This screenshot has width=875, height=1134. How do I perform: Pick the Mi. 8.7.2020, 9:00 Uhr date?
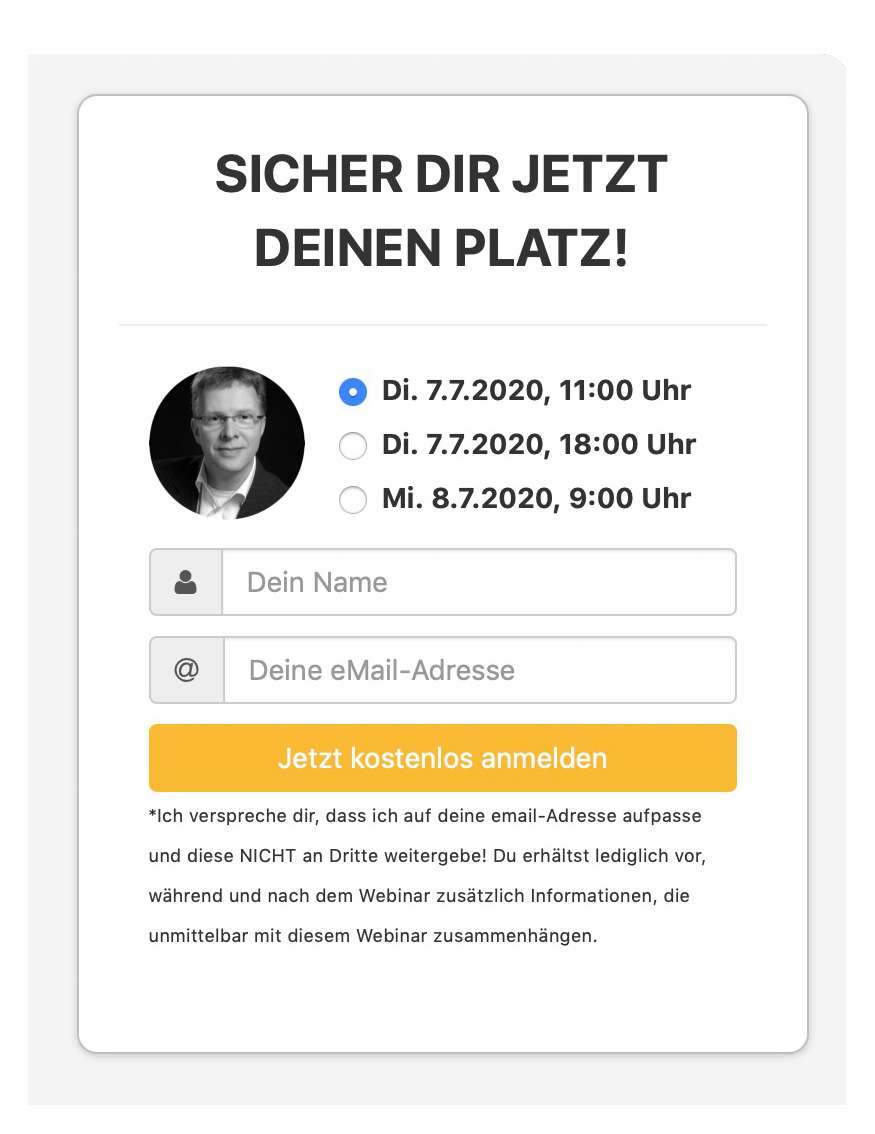click(353, 499)
